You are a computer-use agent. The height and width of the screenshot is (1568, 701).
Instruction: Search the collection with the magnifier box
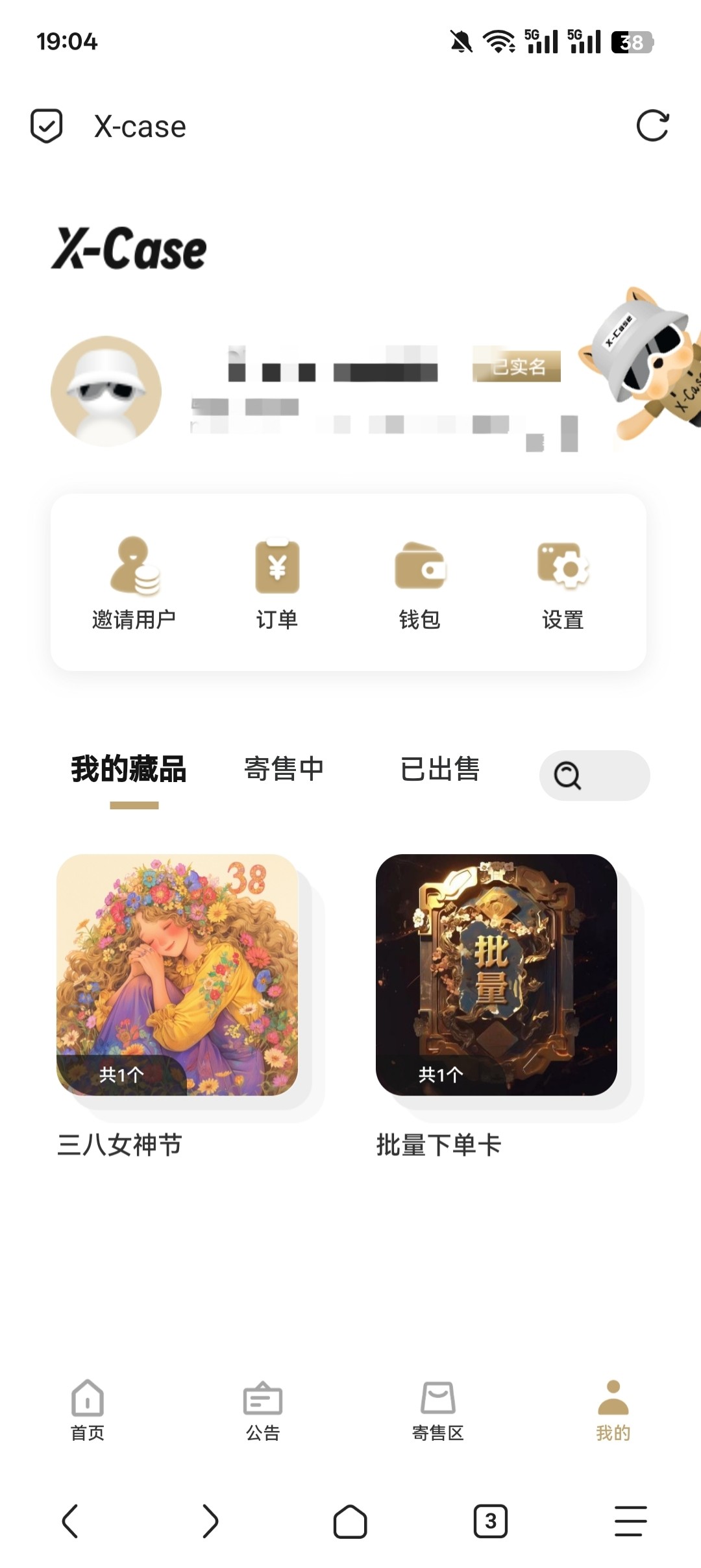[595, 776]
